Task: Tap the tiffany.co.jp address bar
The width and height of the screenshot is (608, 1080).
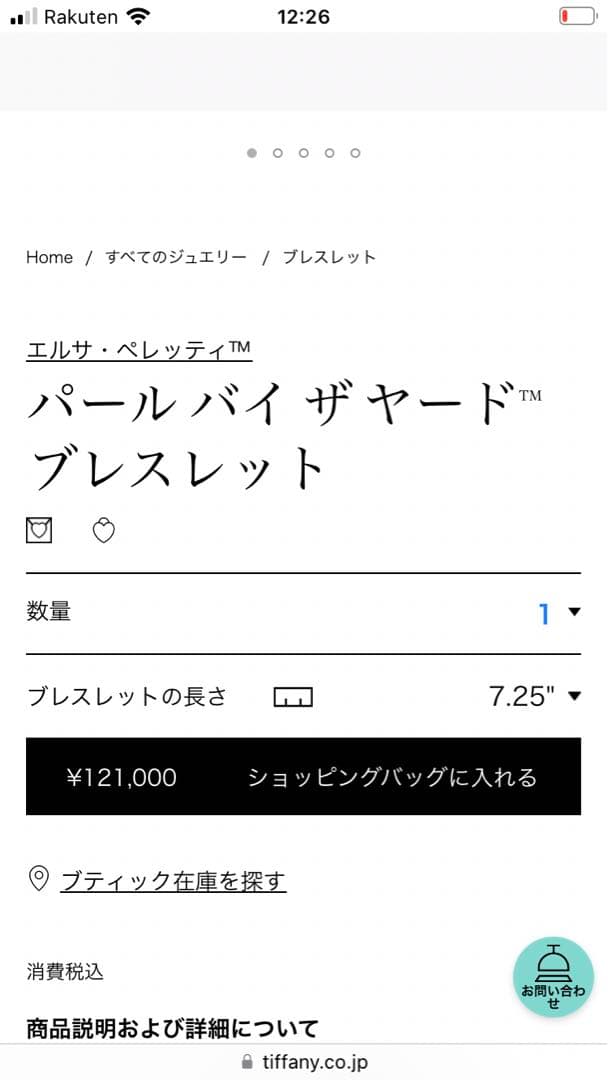Action: 304,1062
